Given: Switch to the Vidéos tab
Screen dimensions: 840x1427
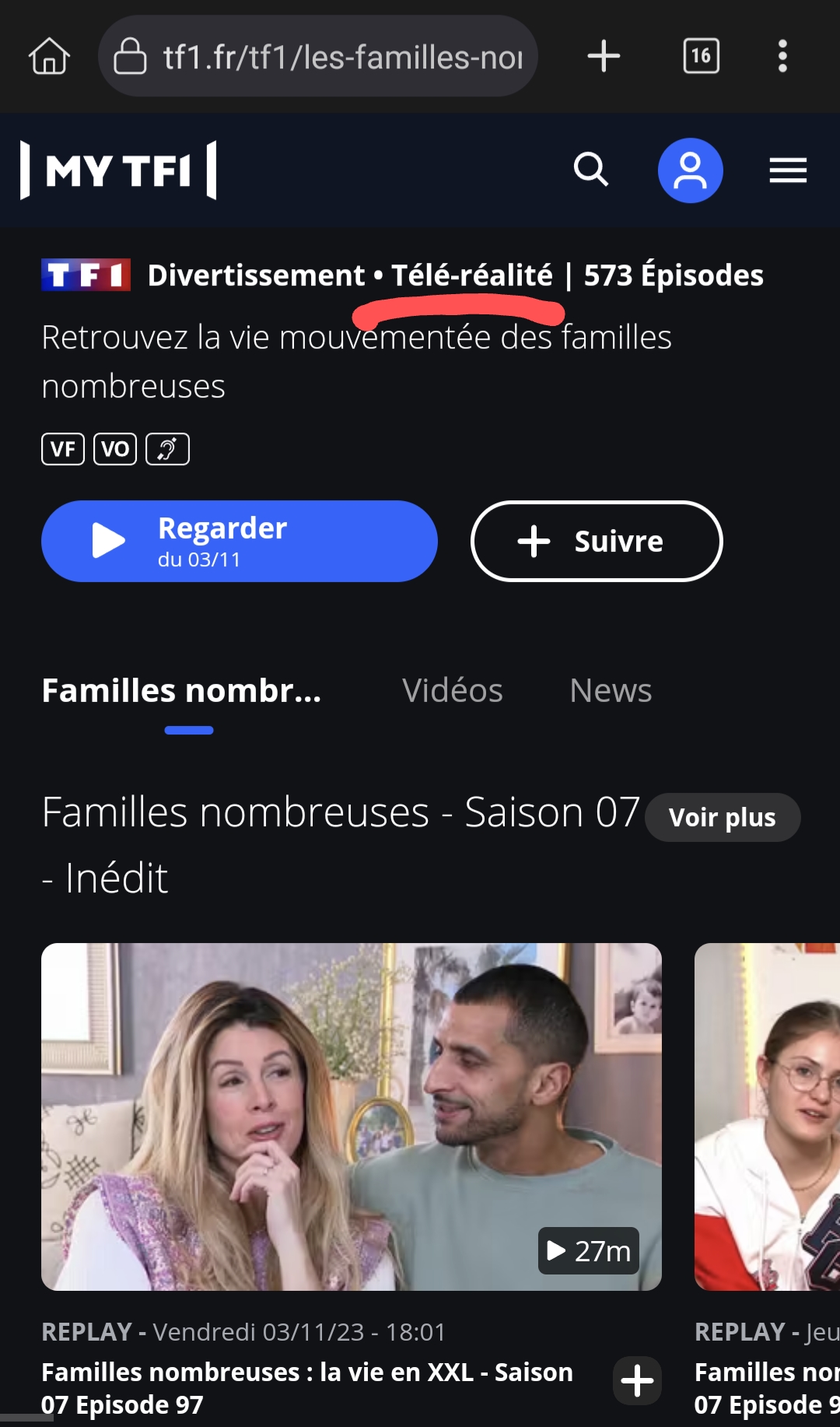Looking at the screenshot, I should tap(452, 691).
